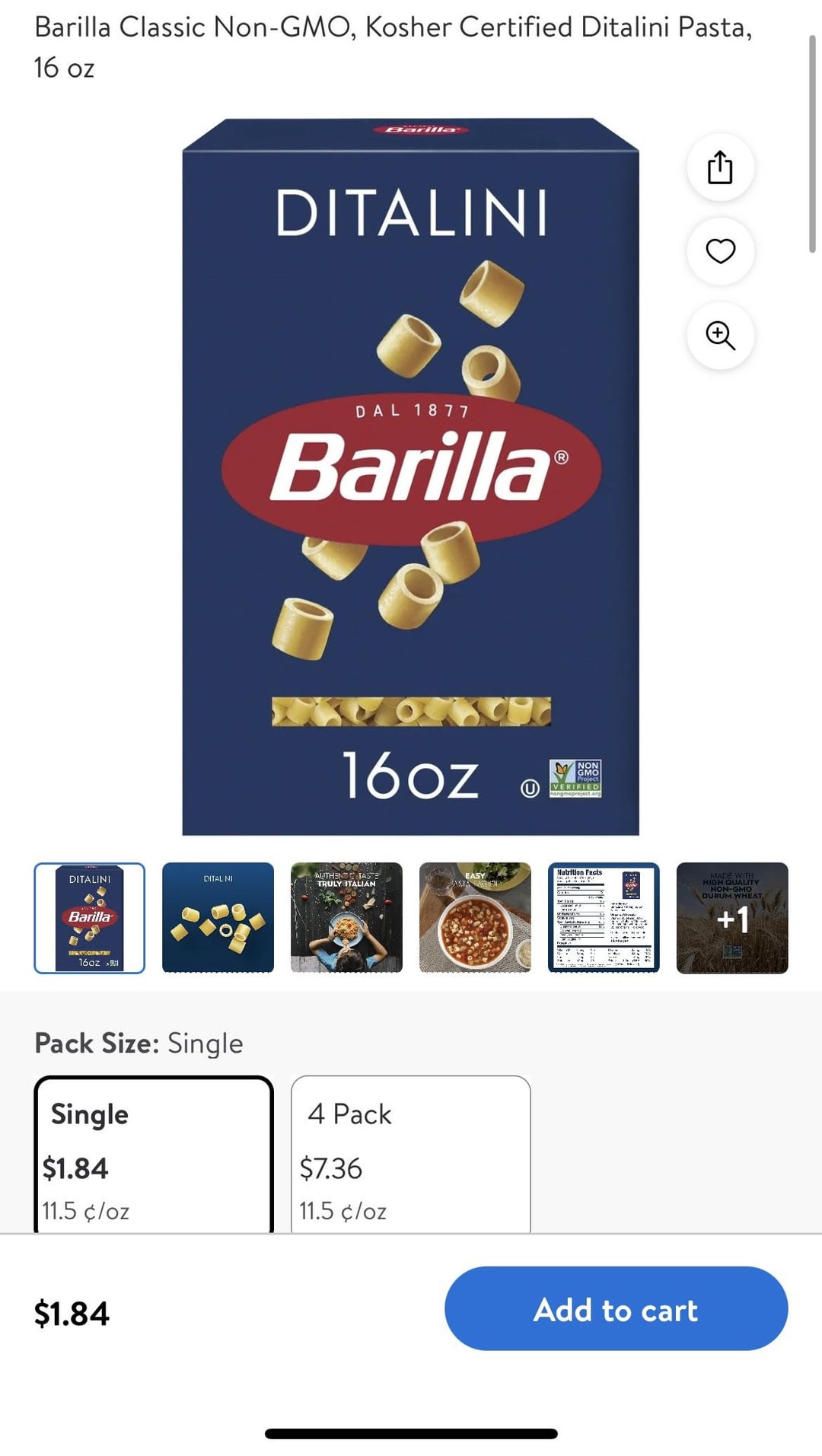Add product to favorites with heart icon
This screenshot has width=822, height=1456.
[720, 251]
